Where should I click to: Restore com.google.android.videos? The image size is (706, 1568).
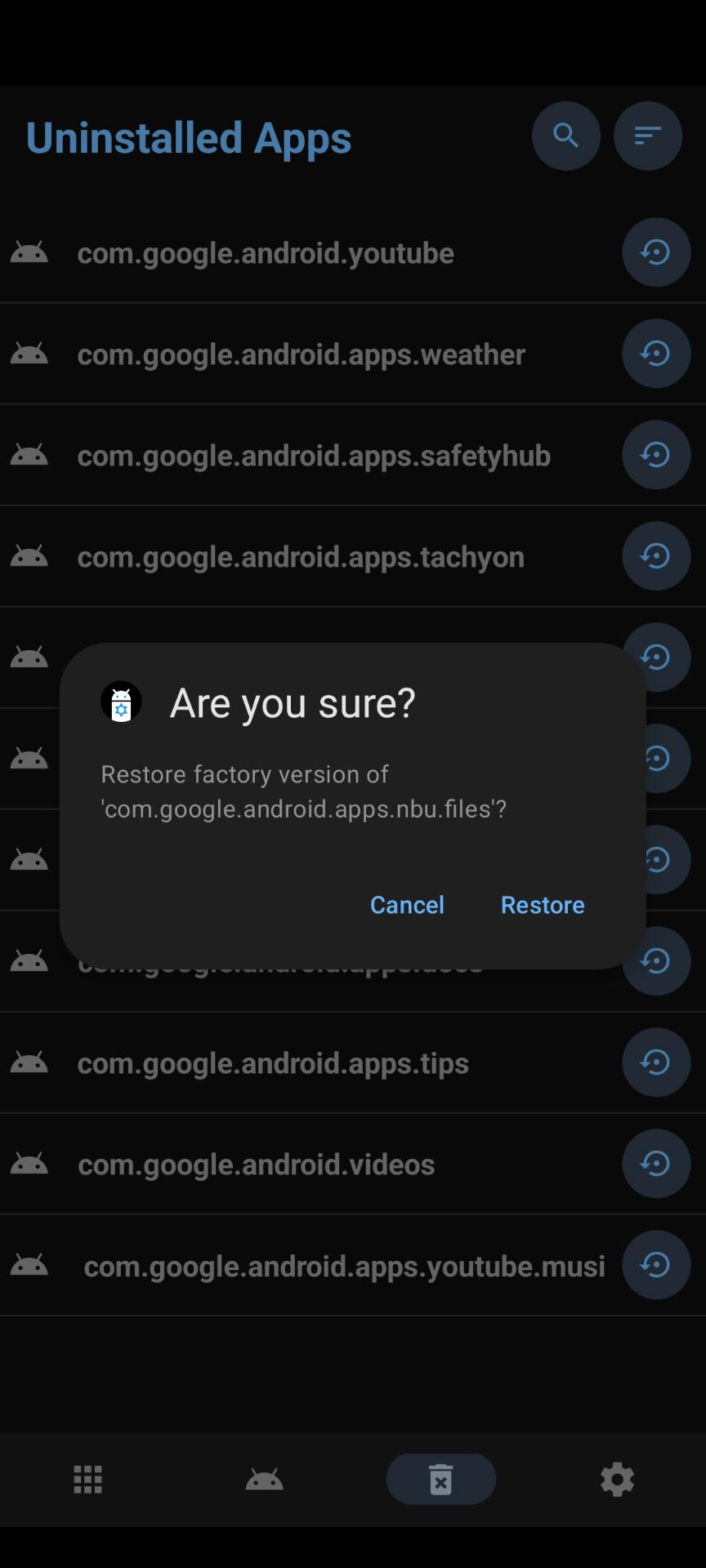(656, 1164)
